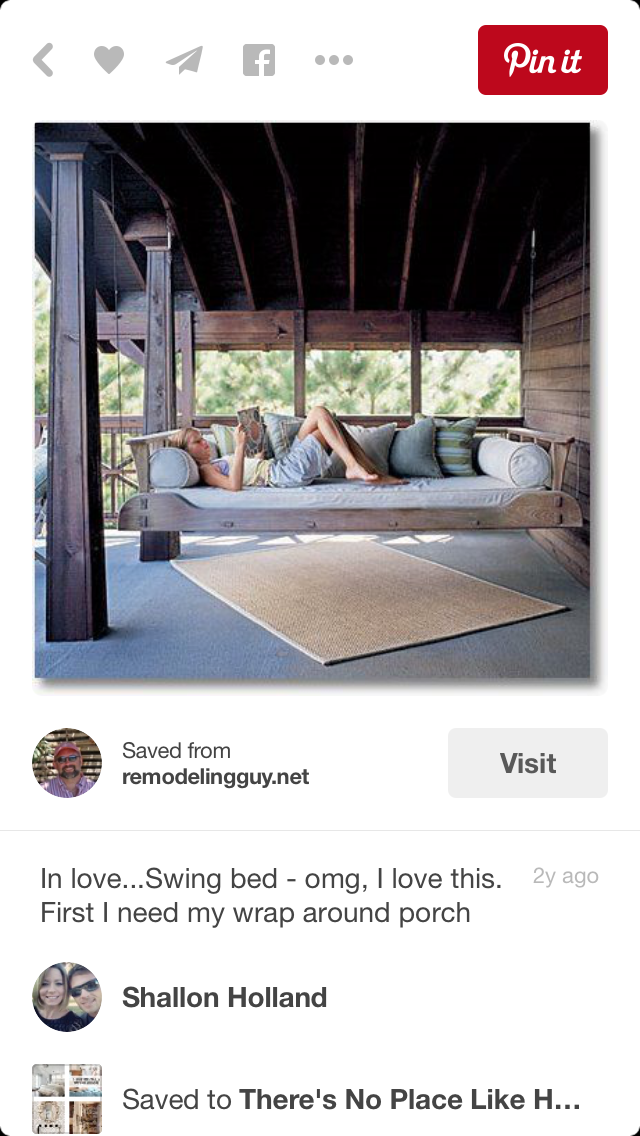The width and height of the screenshot is (640, 1136).
Task: Open the saved from remodelingguy.net row
Action: pos(215,764)
